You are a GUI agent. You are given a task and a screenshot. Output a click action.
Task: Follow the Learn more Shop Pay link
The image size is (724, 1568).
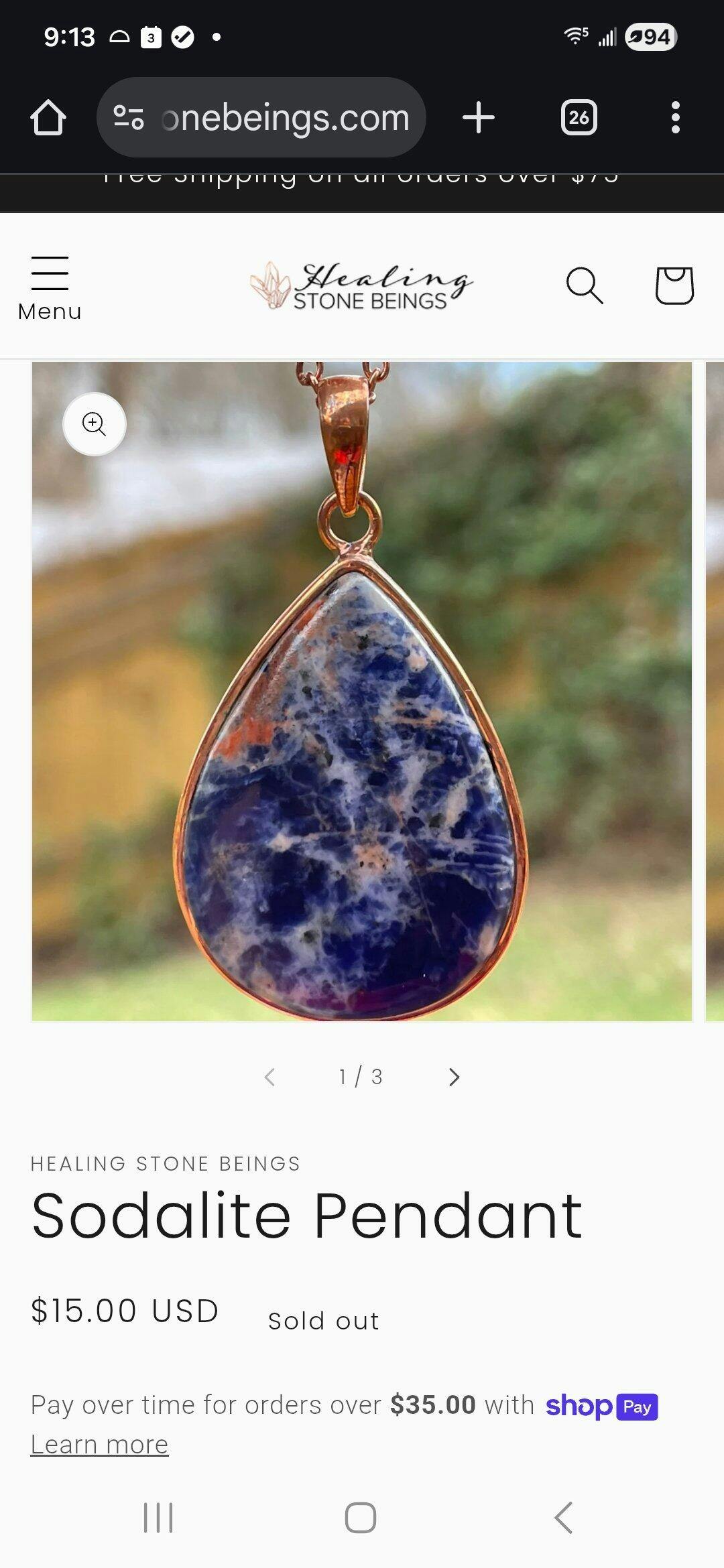(99, 1445)
